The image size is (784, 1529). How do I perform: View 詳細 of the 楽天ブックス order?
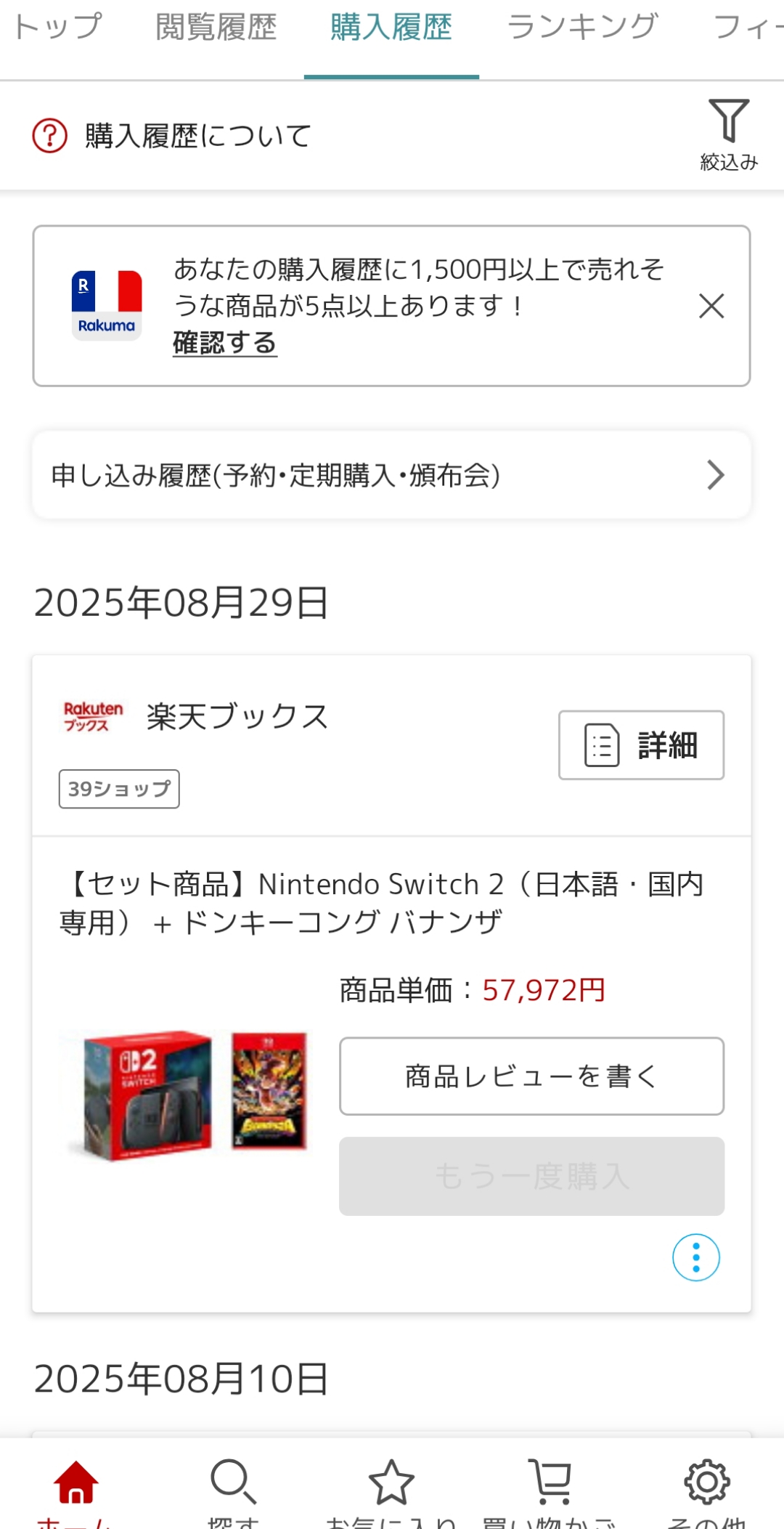tap(641, 745)
